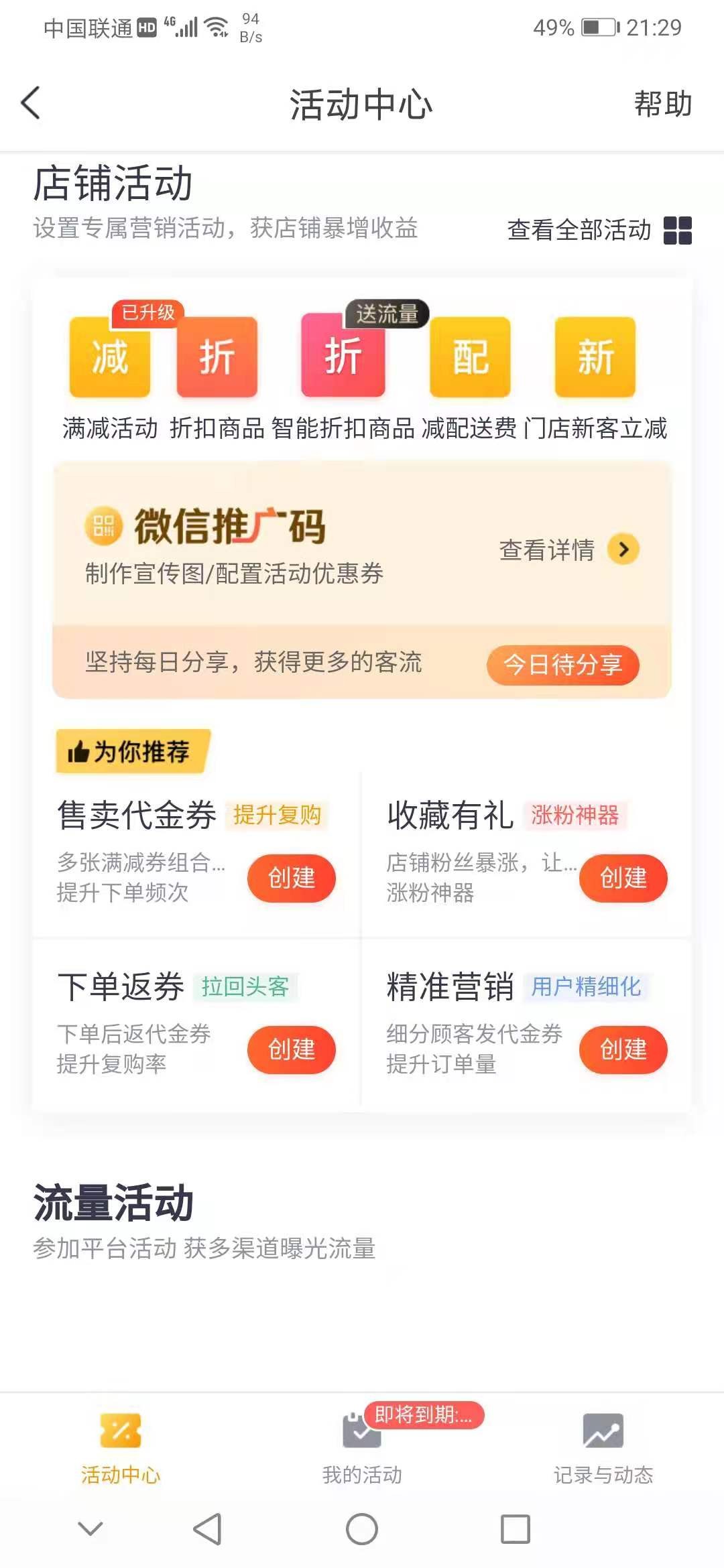The width and height of the screenshot is (724, 1568).
Task: Select the 满减活动 discount icon
Action: coord(109,356)
